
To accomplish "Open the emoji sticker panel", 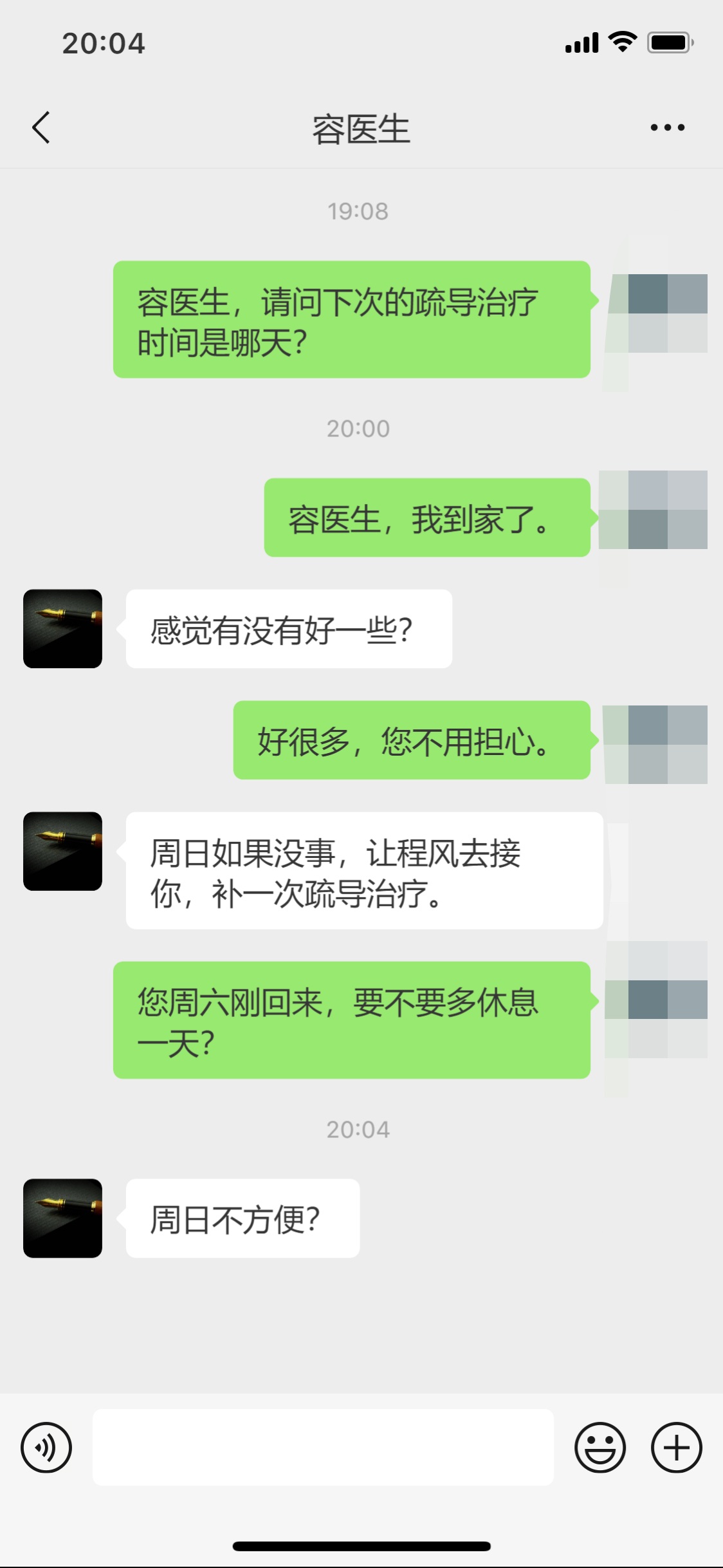I will [599, 1448].
